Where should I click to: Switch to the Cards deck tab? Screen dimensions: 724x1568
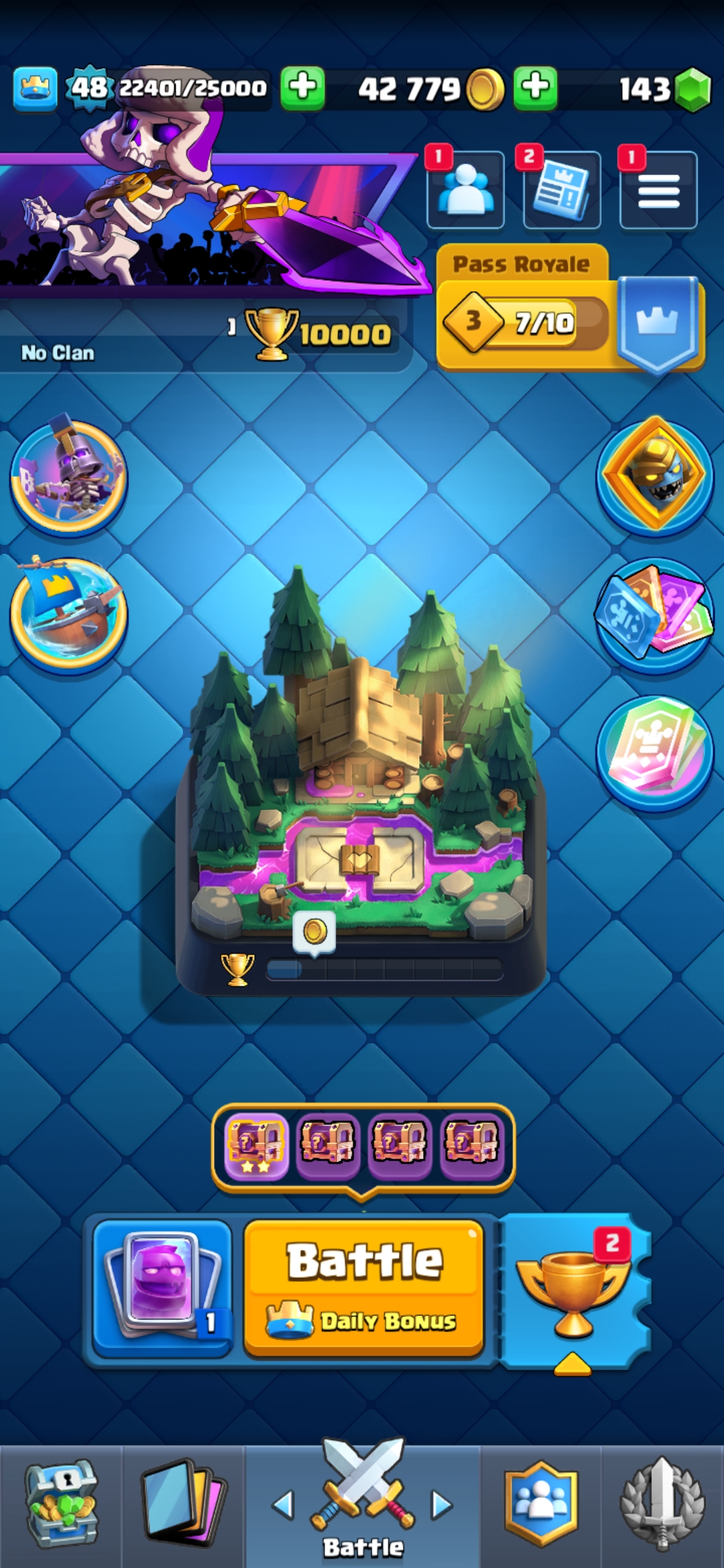point(182,1504)
